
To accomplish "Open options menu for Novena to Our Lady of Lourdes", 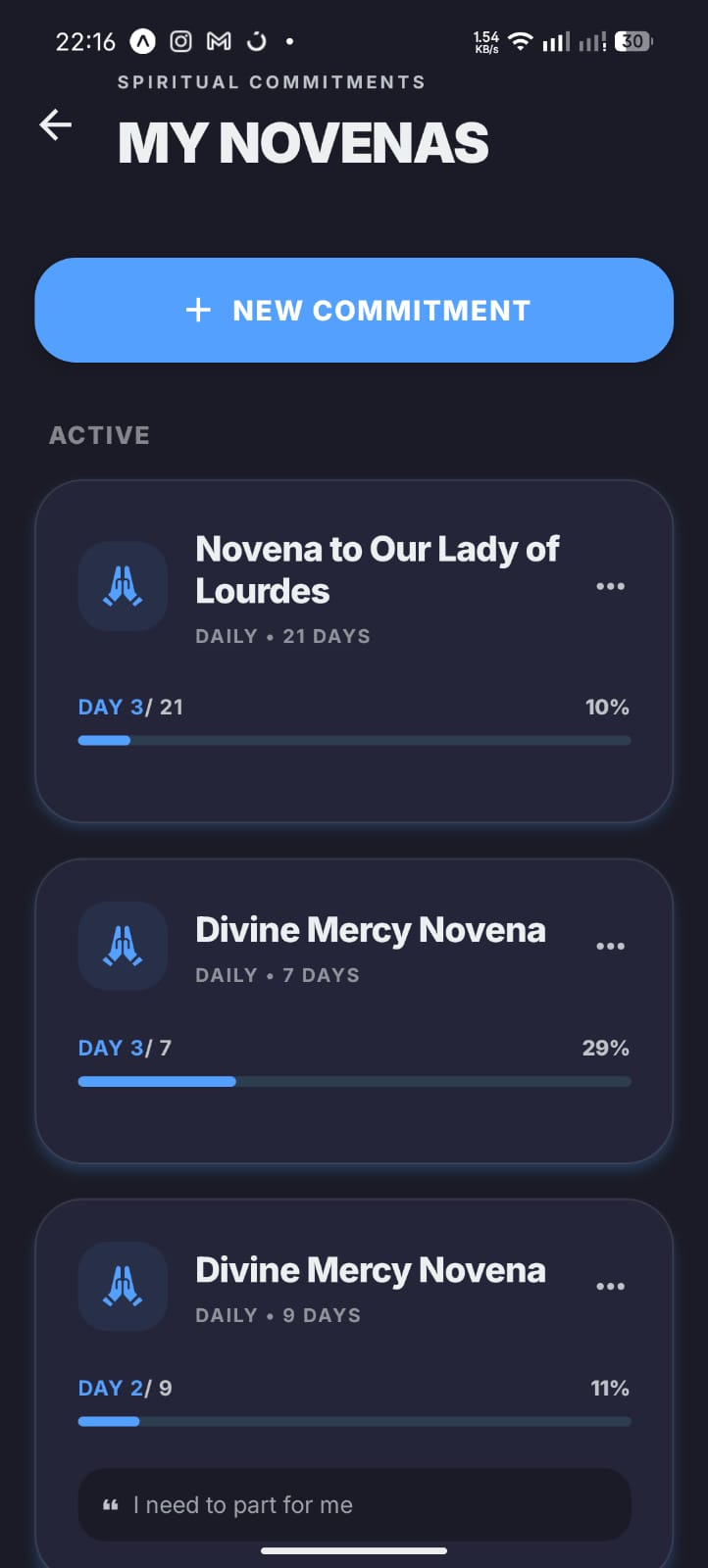I will coord(610,585).
